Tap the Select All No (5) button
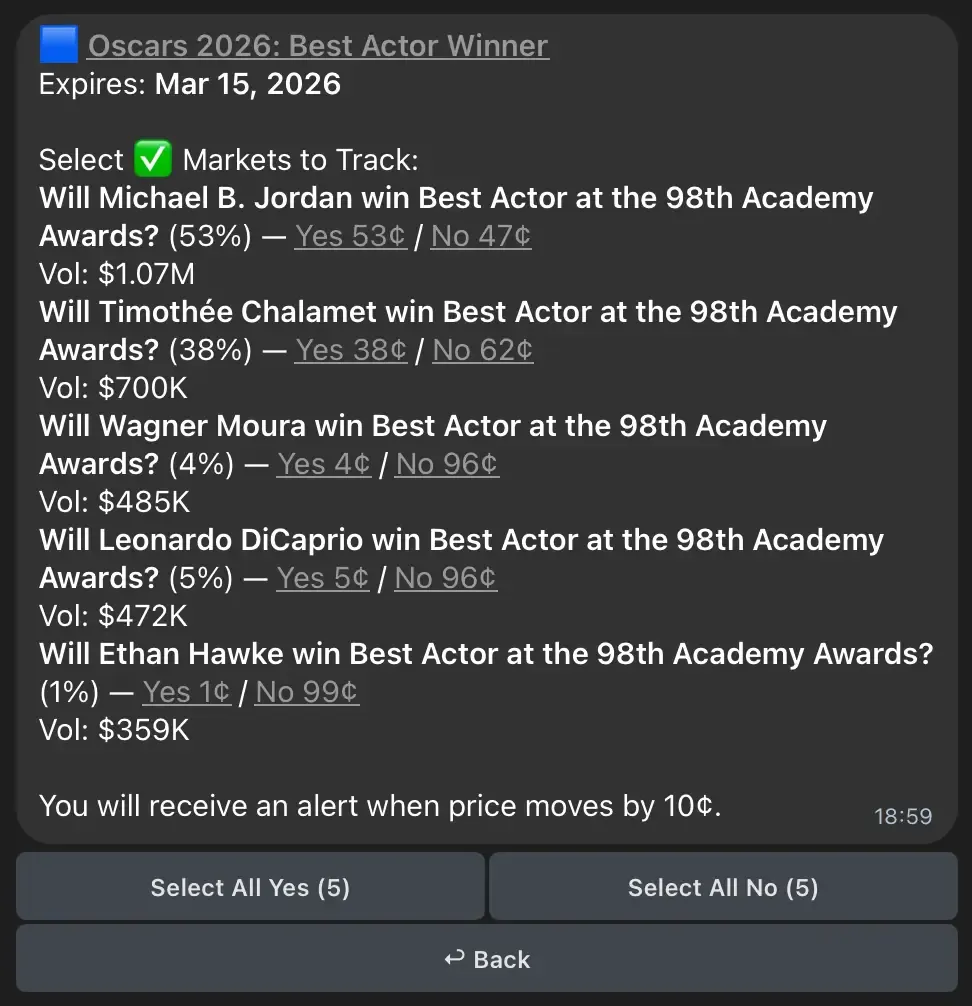Viewport: 972px width, 1006px height. point(722,887)
